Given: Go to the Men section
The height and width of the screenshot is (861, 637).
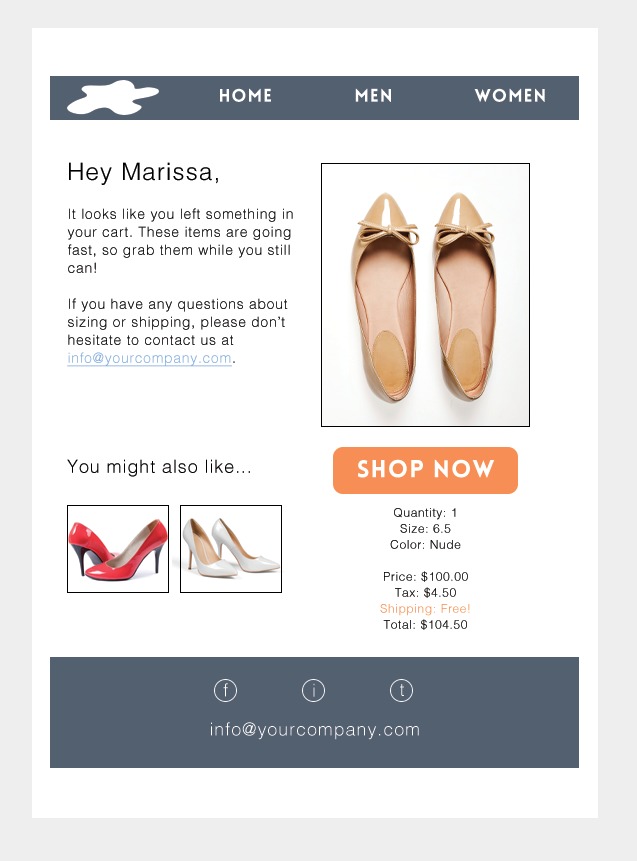Looking at the screenshot, I should click(x=373, y=96).
